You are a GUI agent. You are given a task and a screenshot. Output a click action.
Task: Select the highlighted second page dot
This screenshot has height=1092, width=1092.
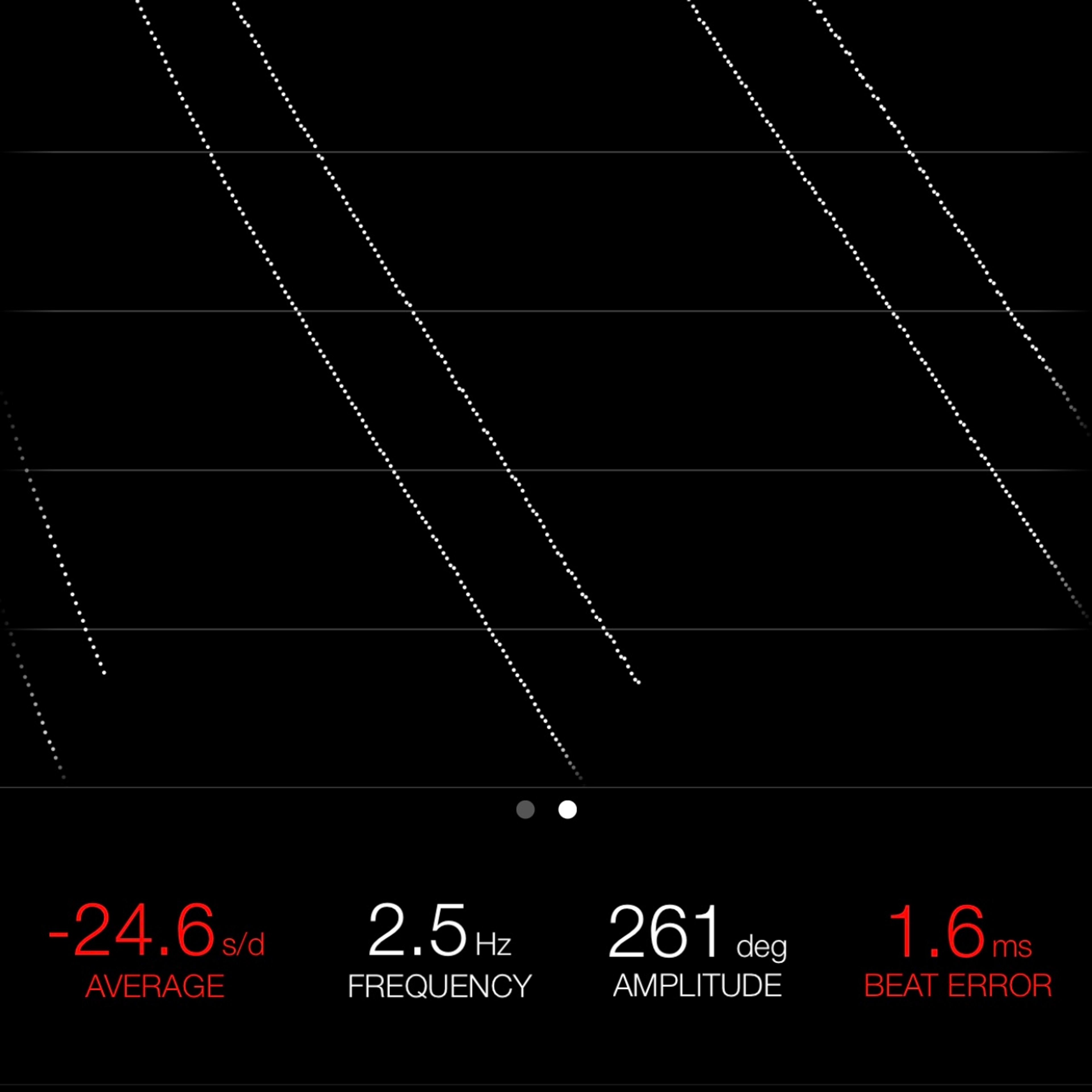click(x=568, y=809)
